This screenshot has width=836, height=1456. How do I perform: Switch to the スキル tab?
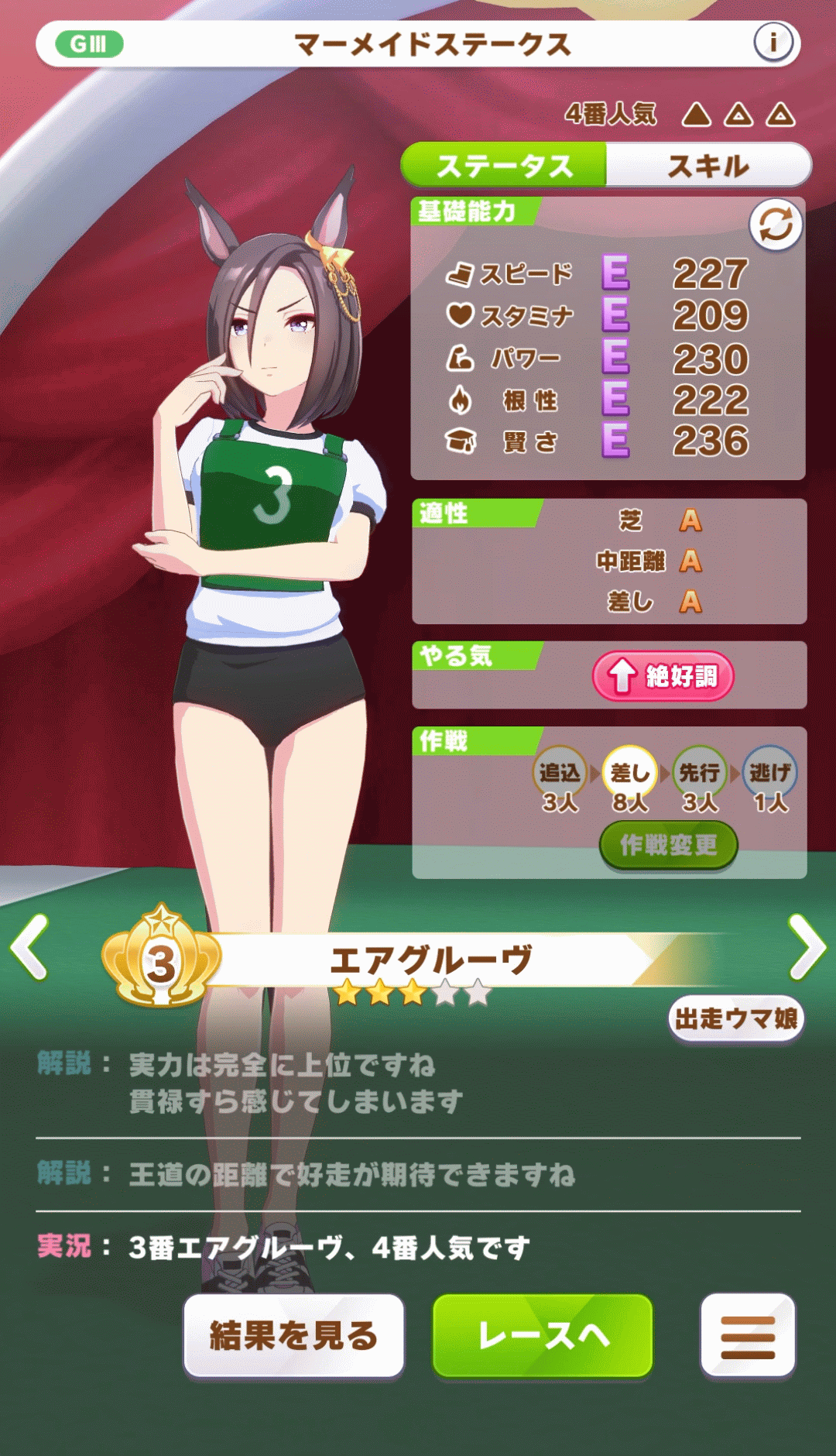pos(708,166)
